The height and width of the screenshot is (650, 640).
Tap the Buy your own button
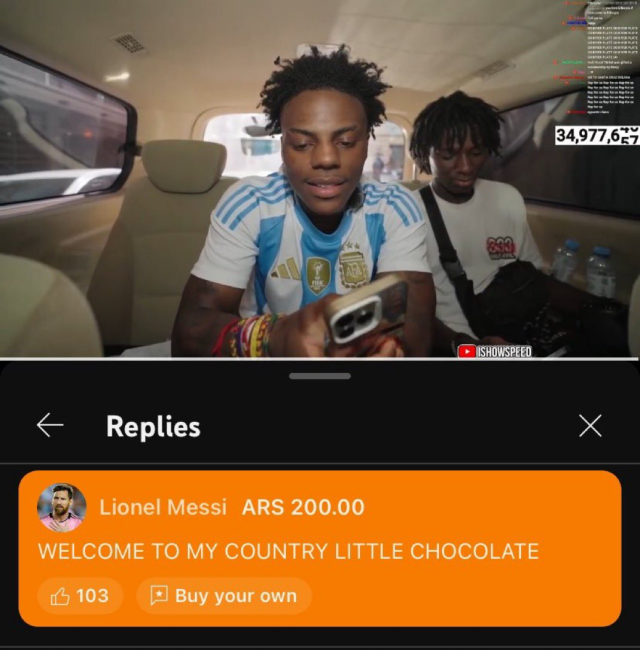pos(224,596)
